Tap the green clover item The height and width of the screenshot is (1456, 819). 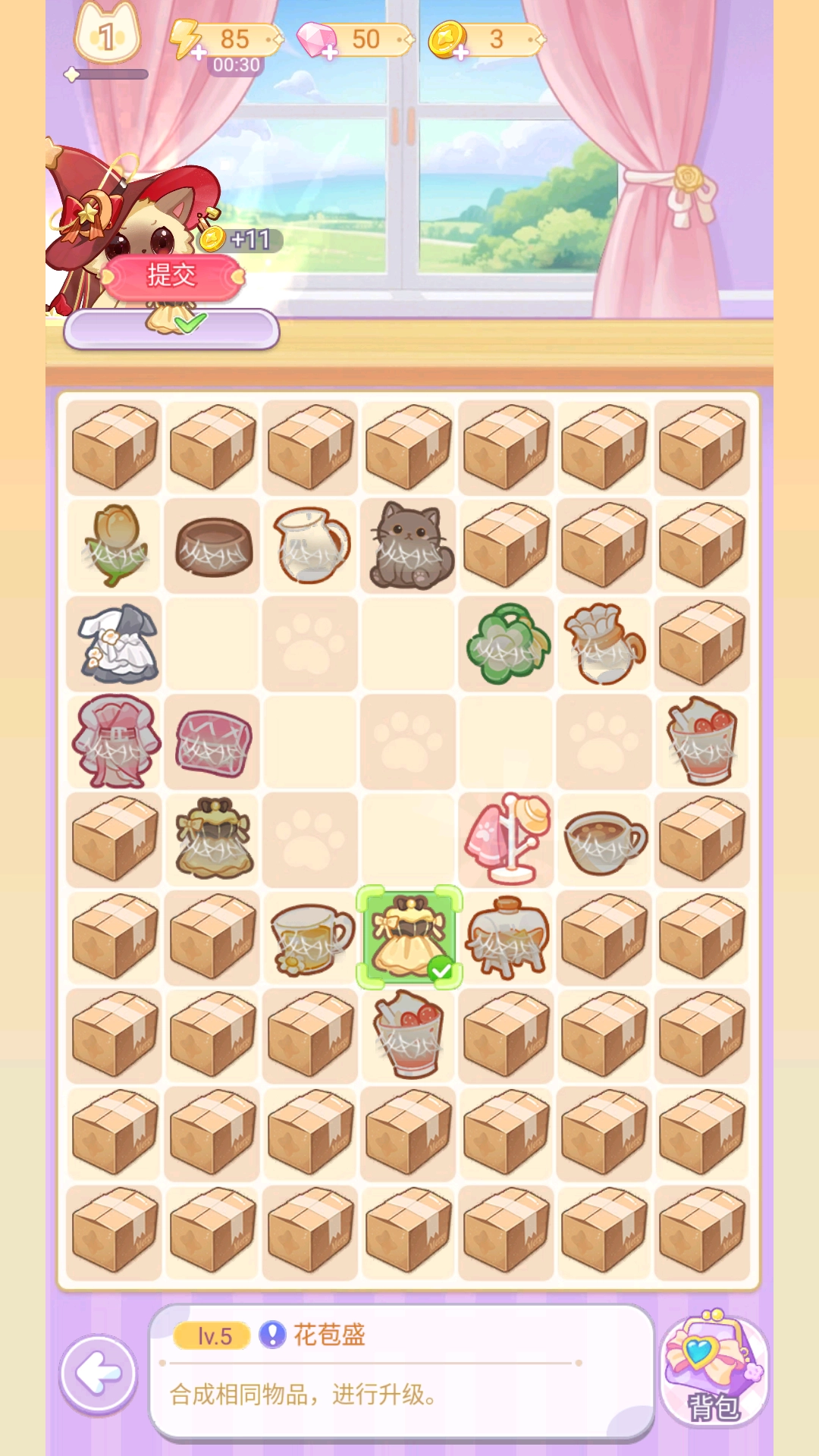coord(506,644)
